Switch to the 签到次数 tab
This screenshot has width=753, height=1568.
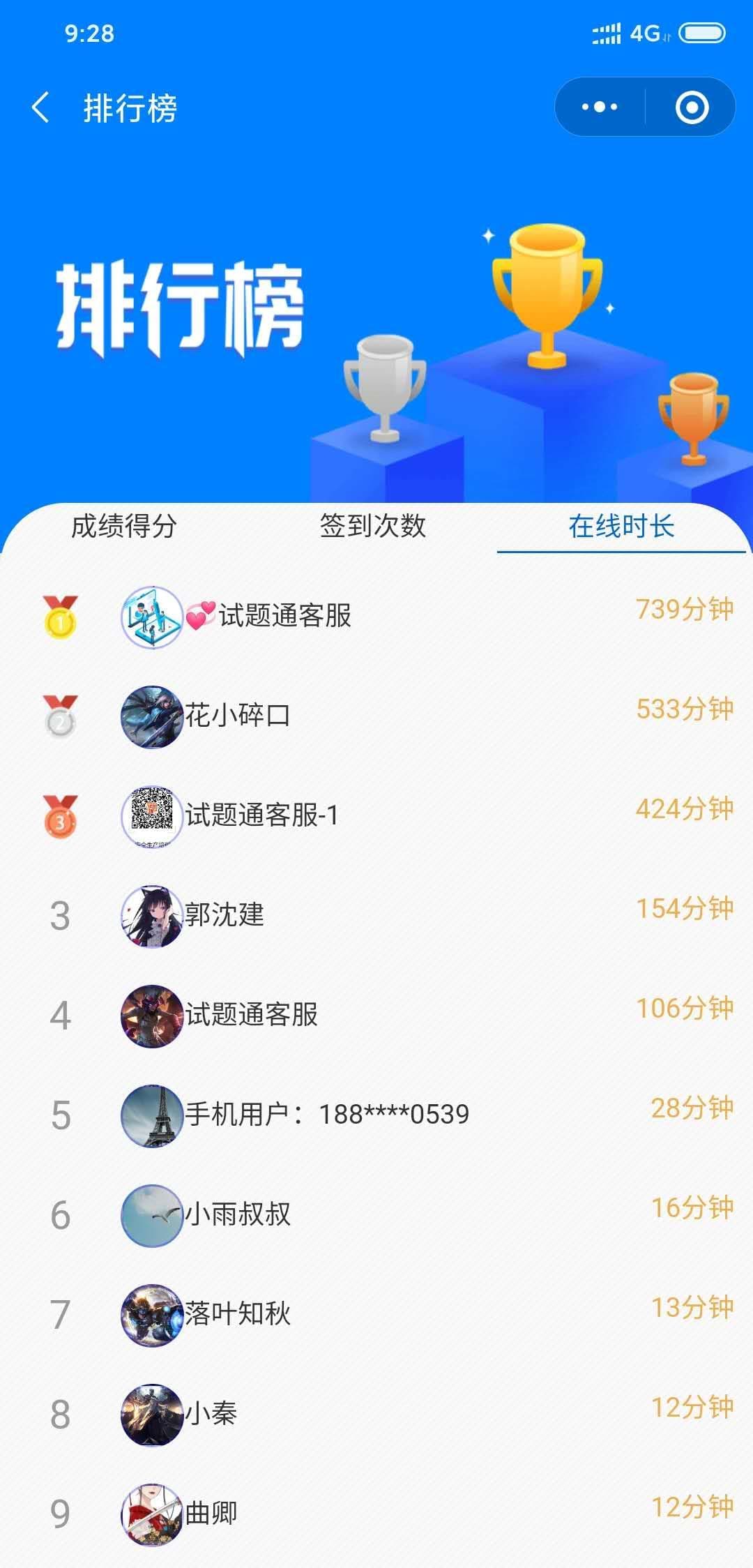(x=372, y=527)
